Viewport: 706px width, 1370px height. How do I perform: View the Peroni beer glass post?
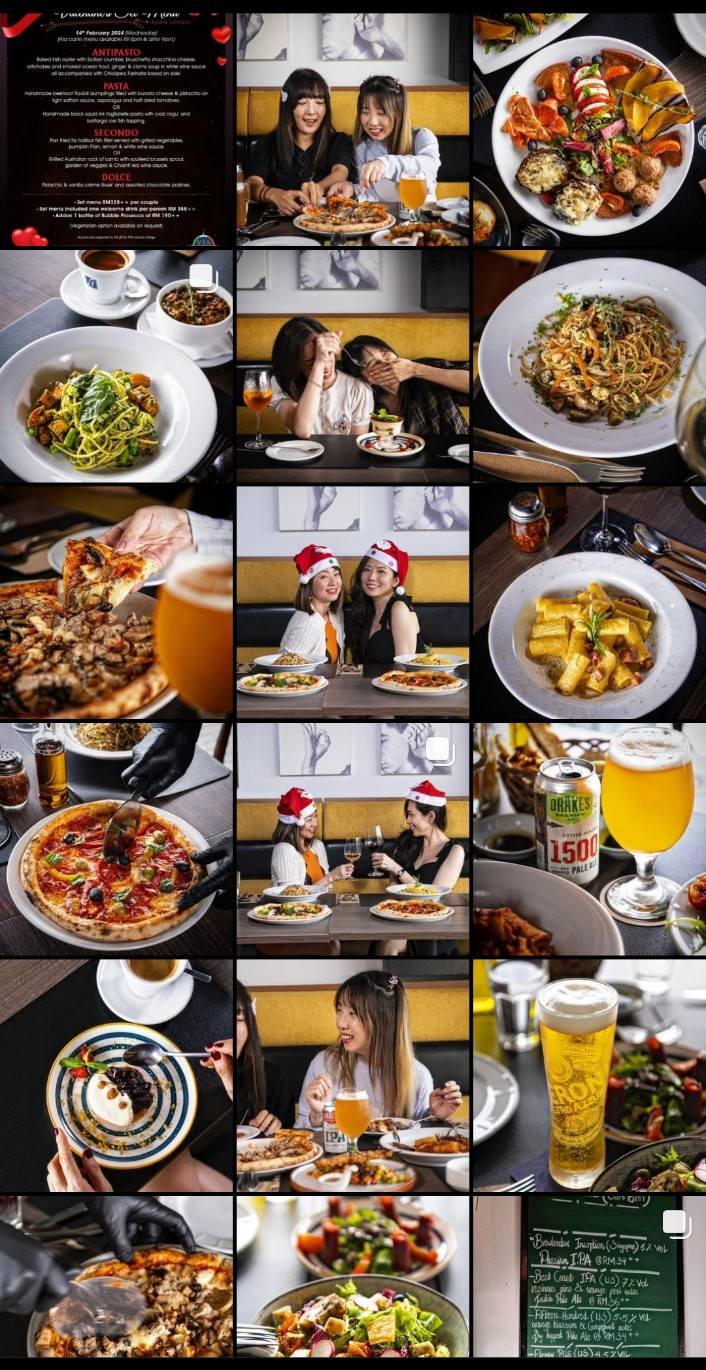point(589,1075)
